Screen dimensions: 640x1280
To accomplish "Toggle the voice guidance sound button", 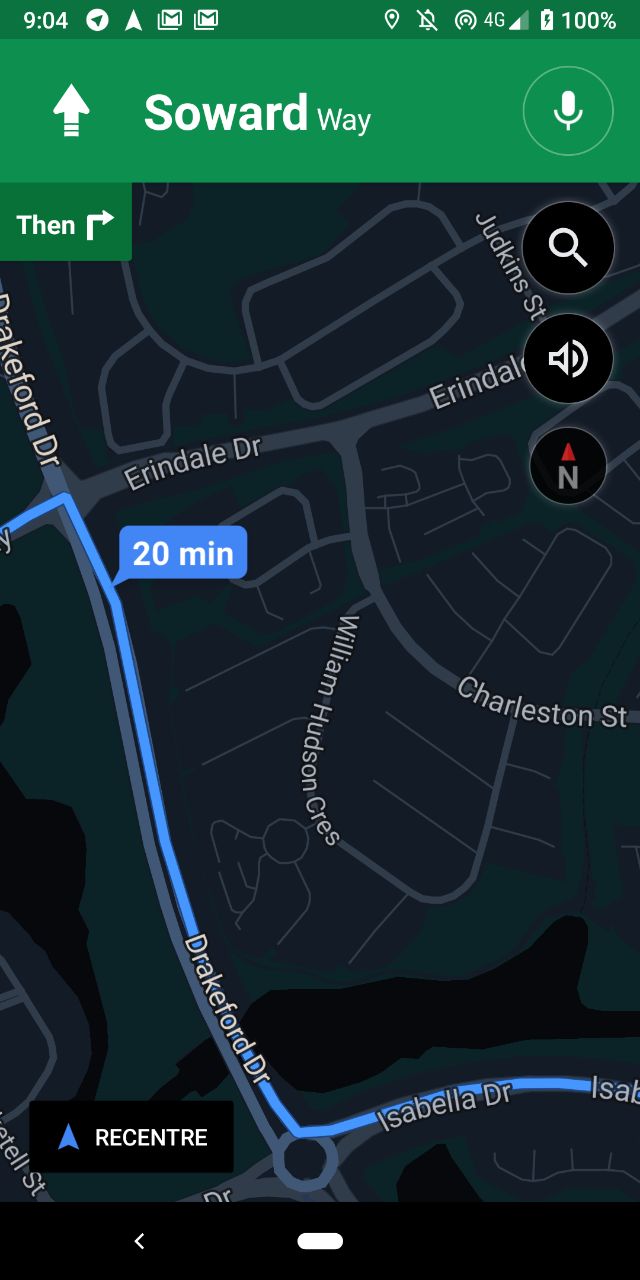I will (568, 358).
